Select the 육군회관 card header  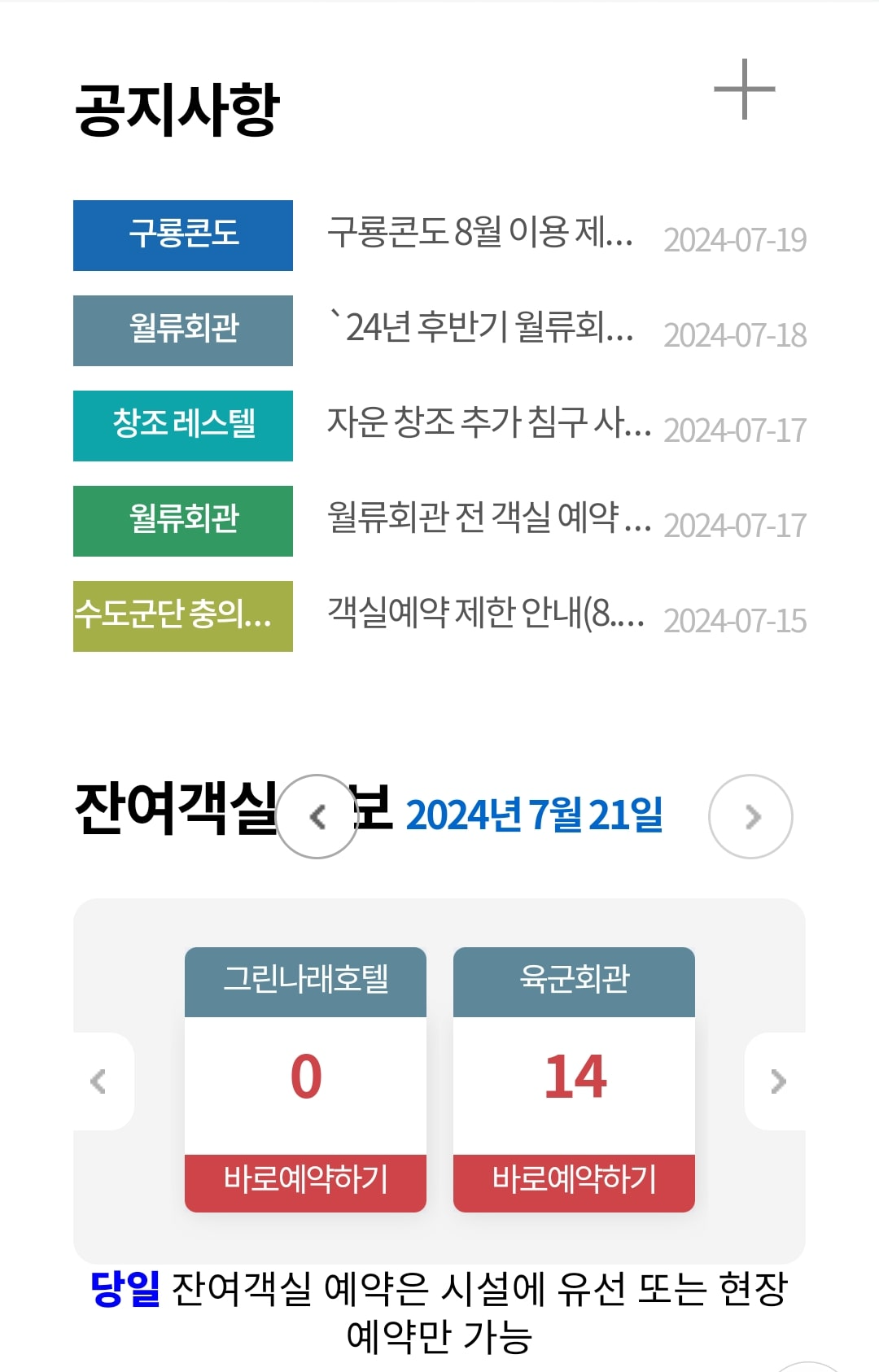[x=573, y=980]
